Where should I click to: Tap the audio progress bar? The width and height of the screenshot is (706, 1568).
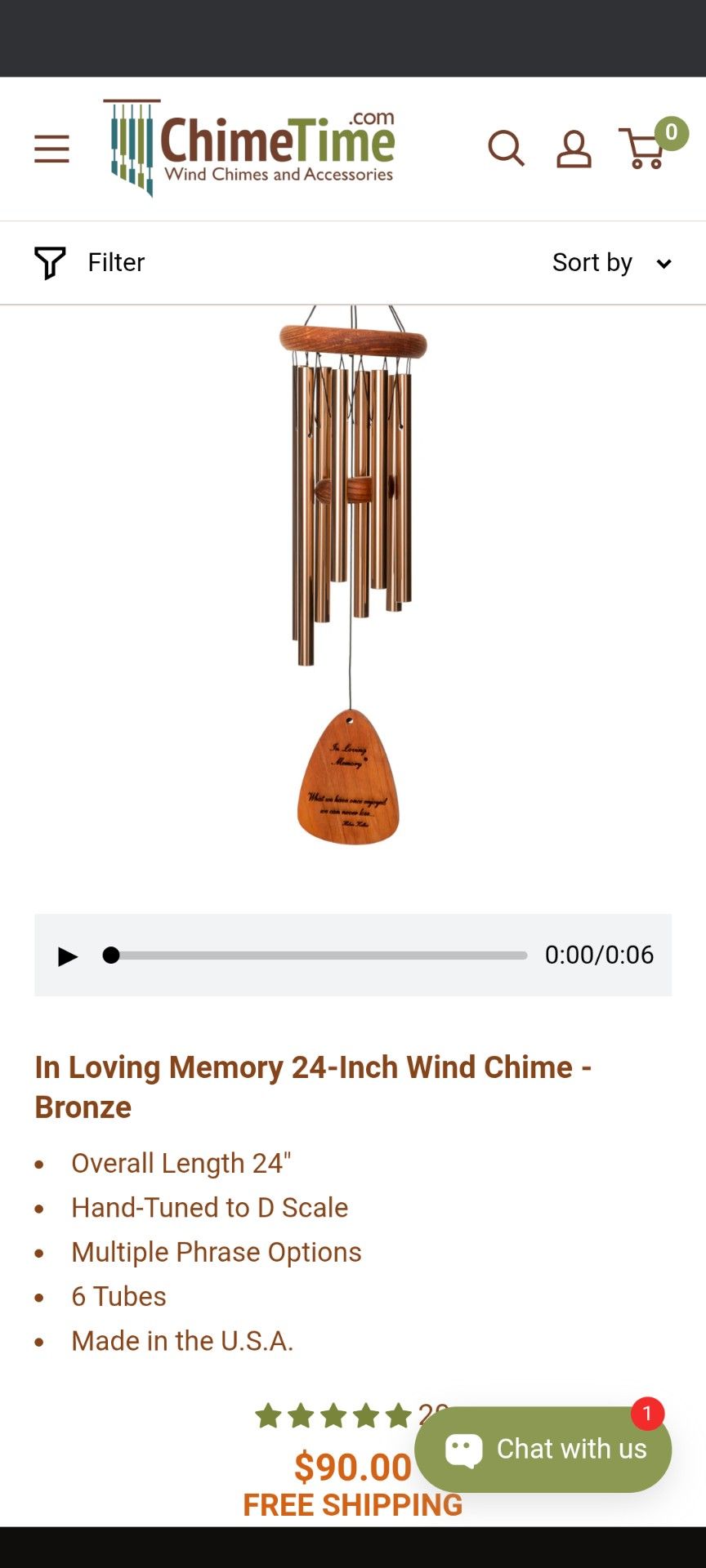pyautogui.click(x=319, y=955)
